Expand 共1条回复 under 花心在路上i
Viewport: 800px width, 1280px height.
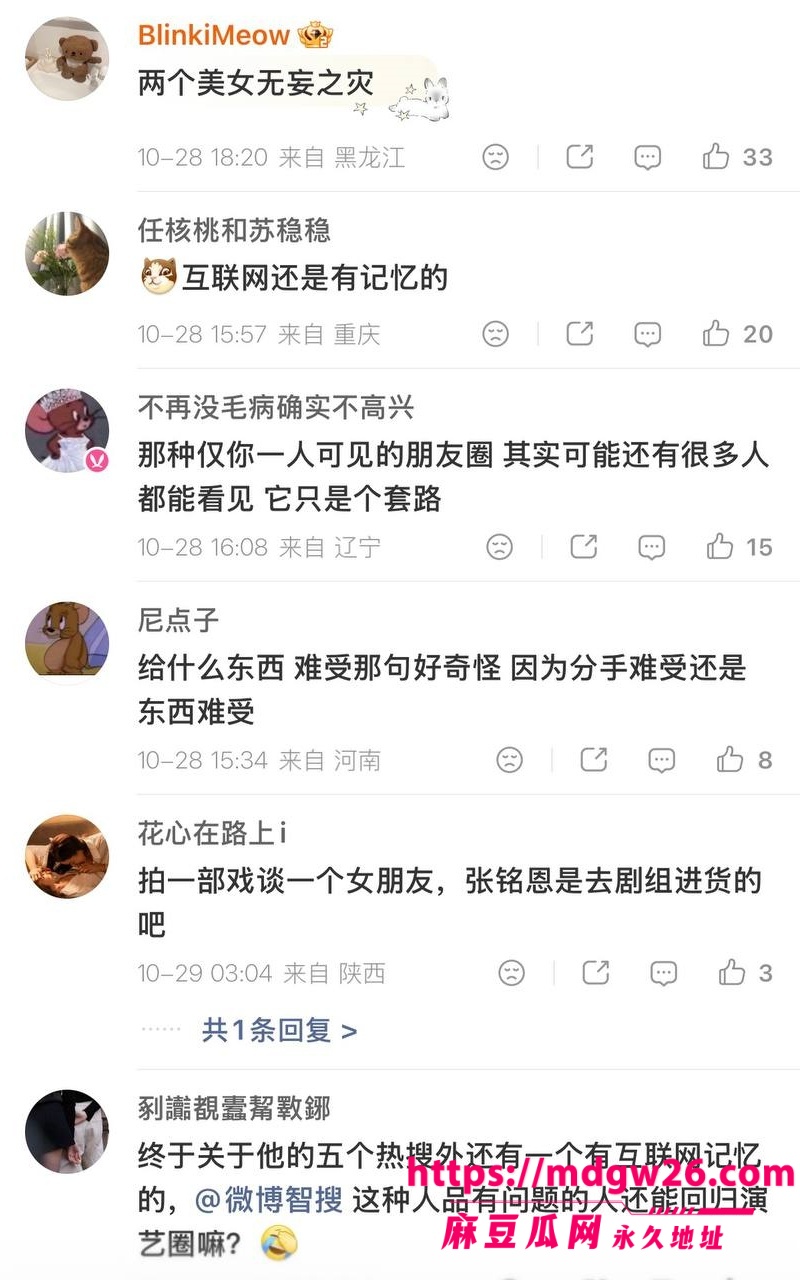tap(279, 1029)
